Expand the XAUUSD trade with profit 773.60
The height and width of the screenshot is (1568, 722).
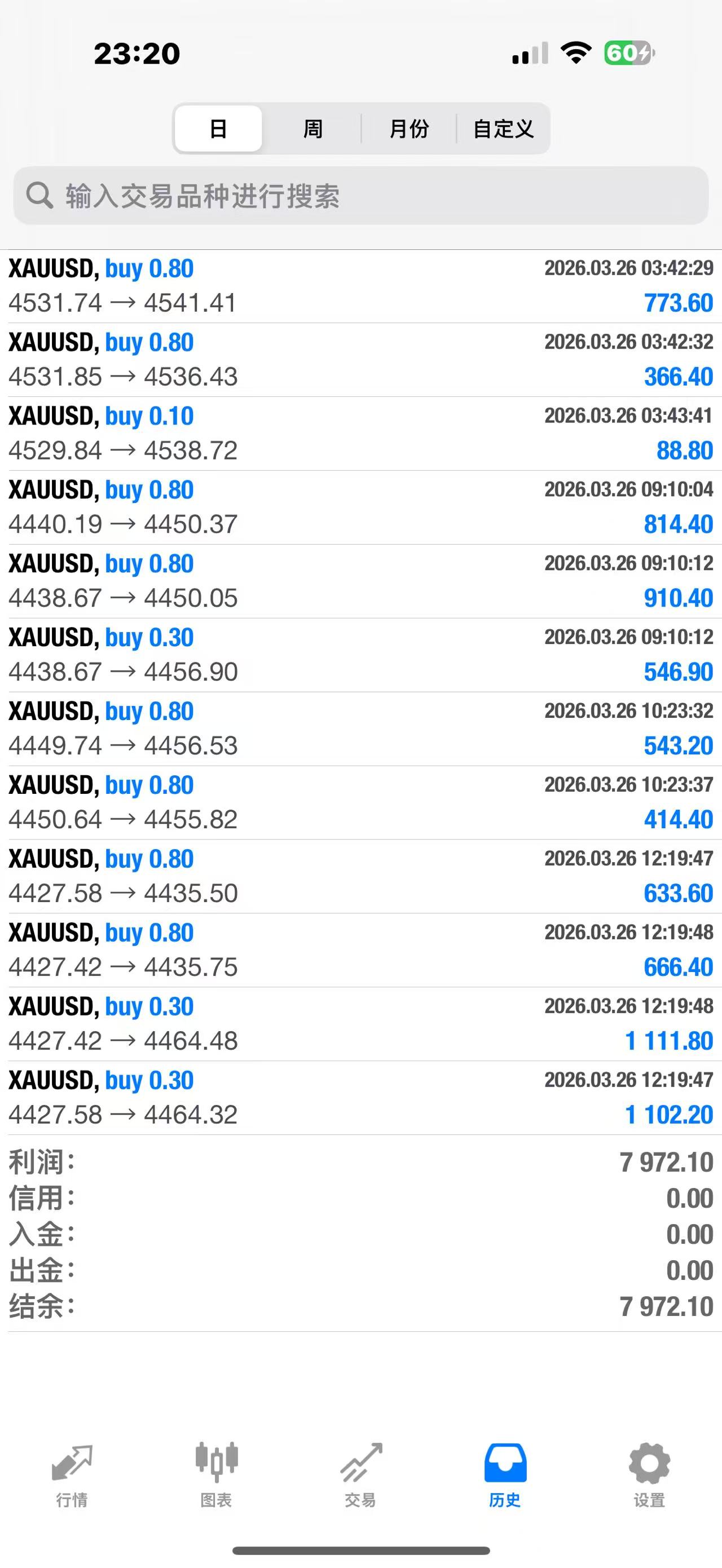point(360,286)
